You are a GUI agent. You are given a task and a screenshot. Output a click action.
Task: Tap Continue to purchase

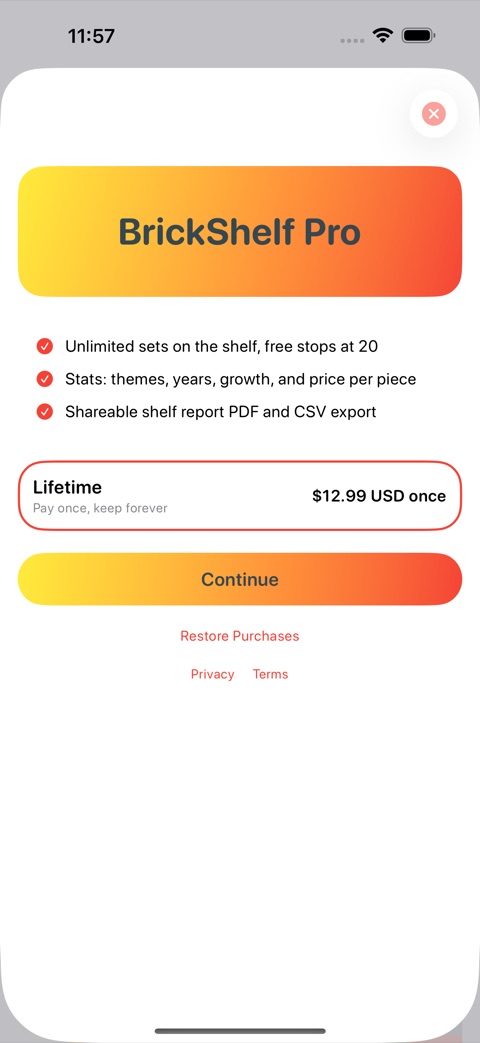(239, 579)
